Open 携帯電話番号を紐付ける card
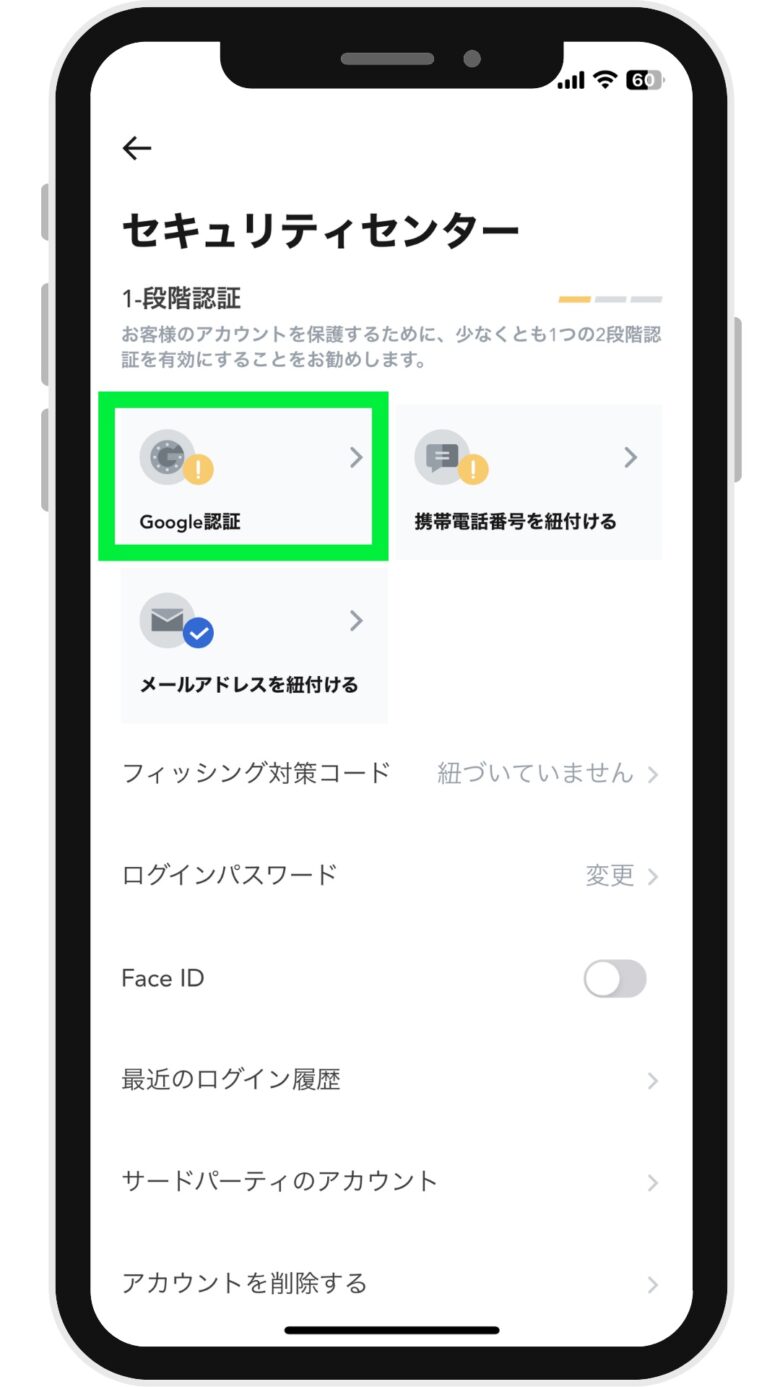The image size is (780, 1387). [x=528, y=481]
